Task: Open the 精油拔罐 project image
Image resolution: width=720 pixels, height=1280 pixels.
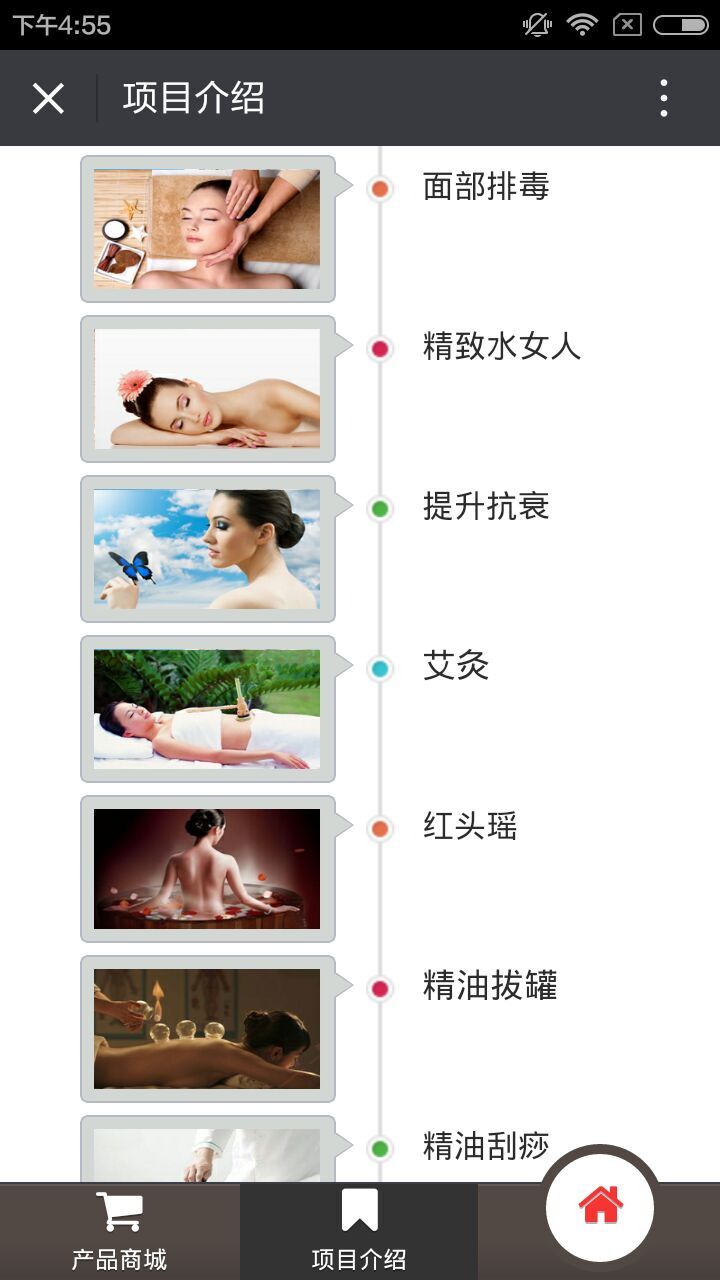Action: 207,1029
